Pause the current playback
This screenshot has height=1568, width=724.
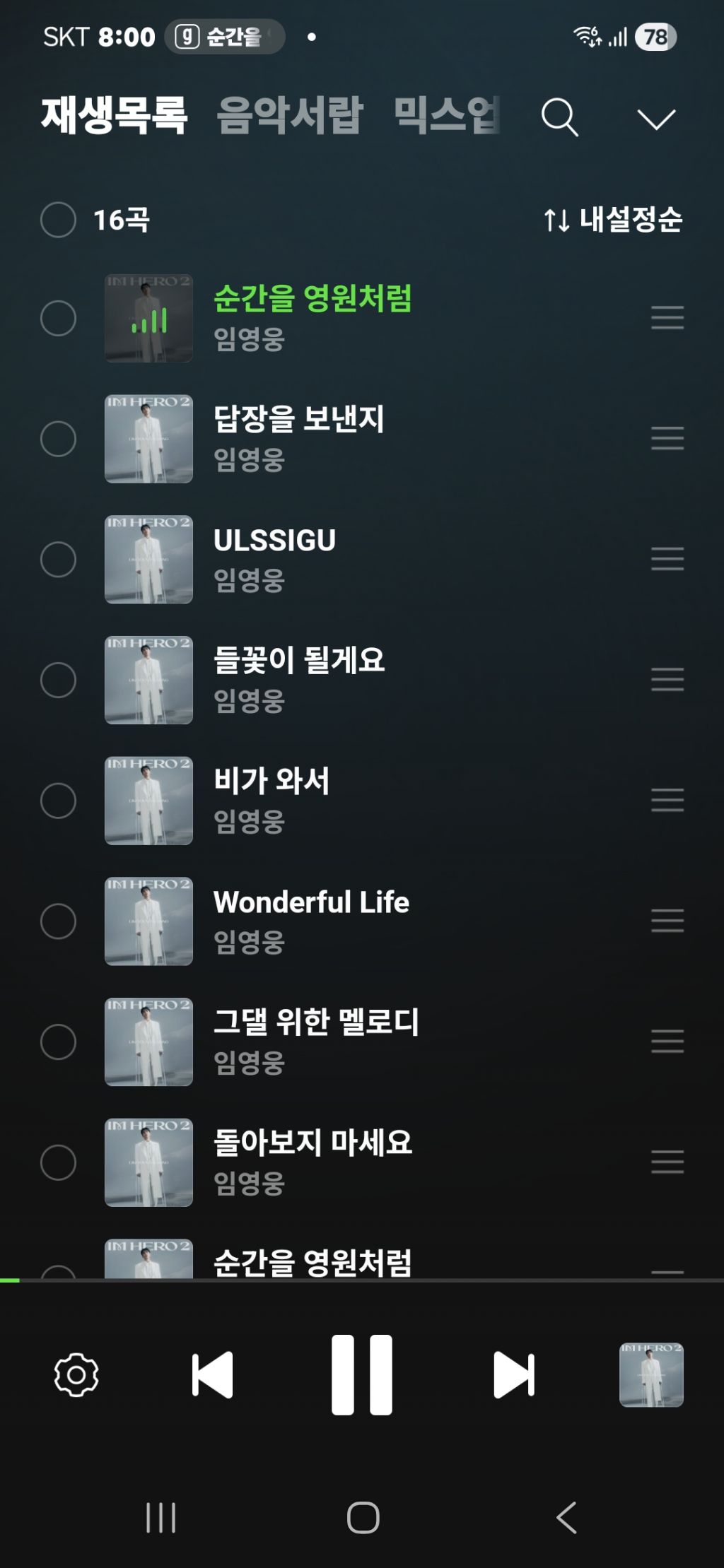[x=362, y=1375]
